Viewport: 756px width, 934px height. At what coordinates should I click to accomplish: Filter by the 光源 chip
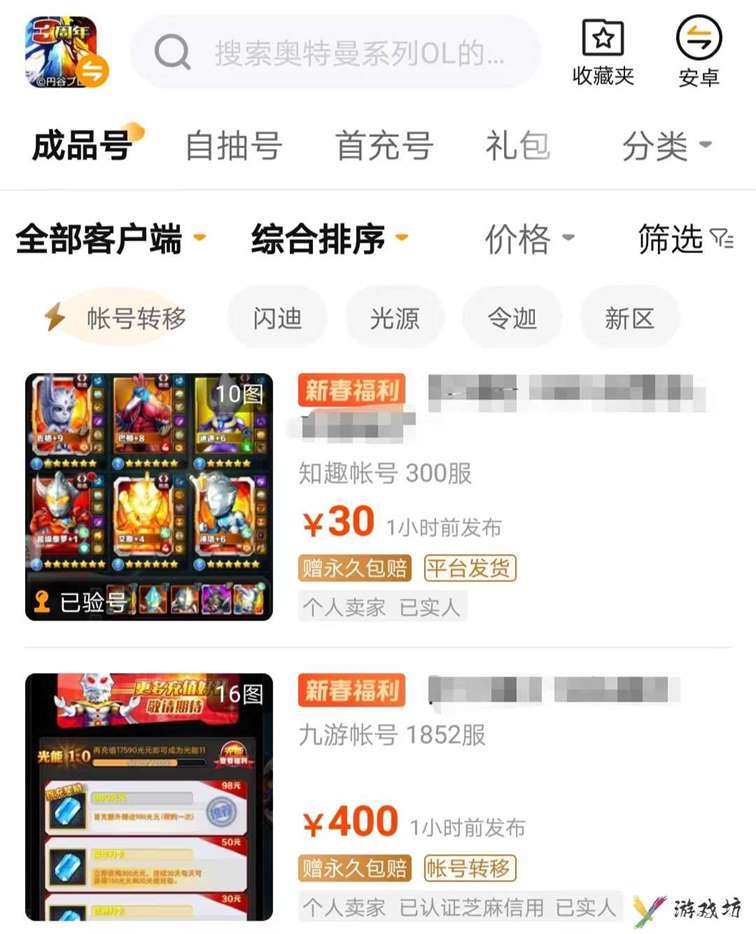click(394, 319)
